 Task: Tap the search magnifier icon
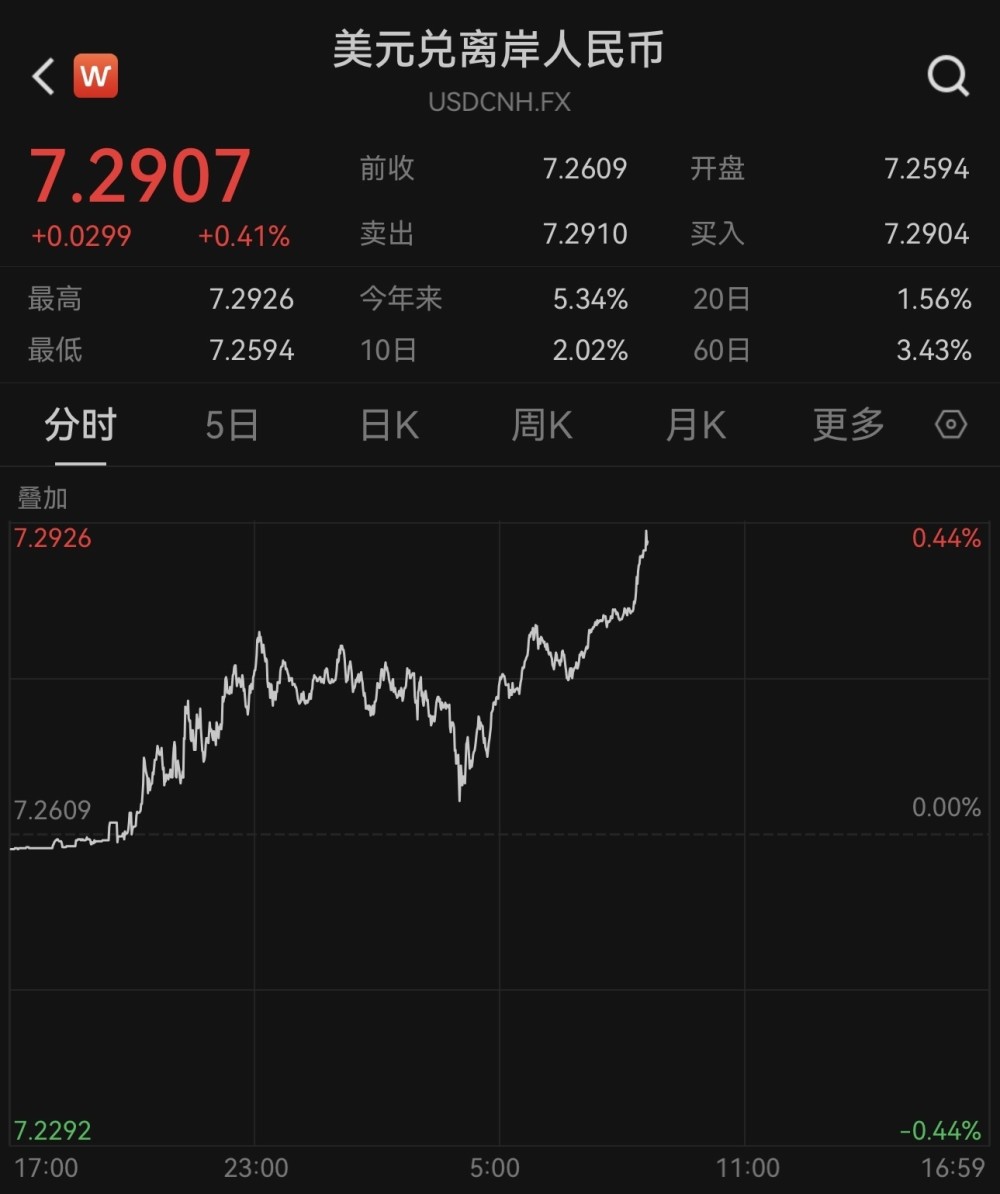(x=946, y=75)
